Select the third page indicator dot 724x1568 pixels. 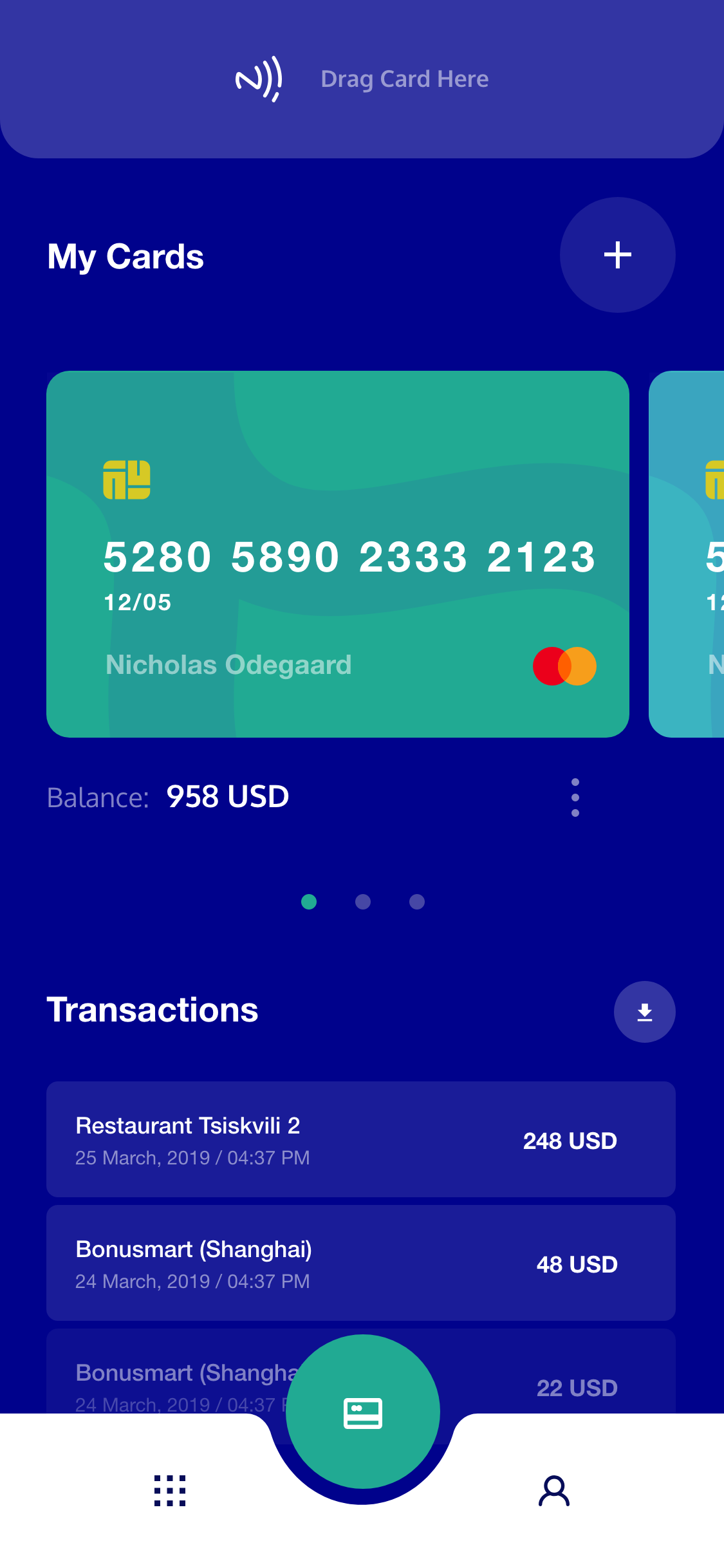(417, 902)
